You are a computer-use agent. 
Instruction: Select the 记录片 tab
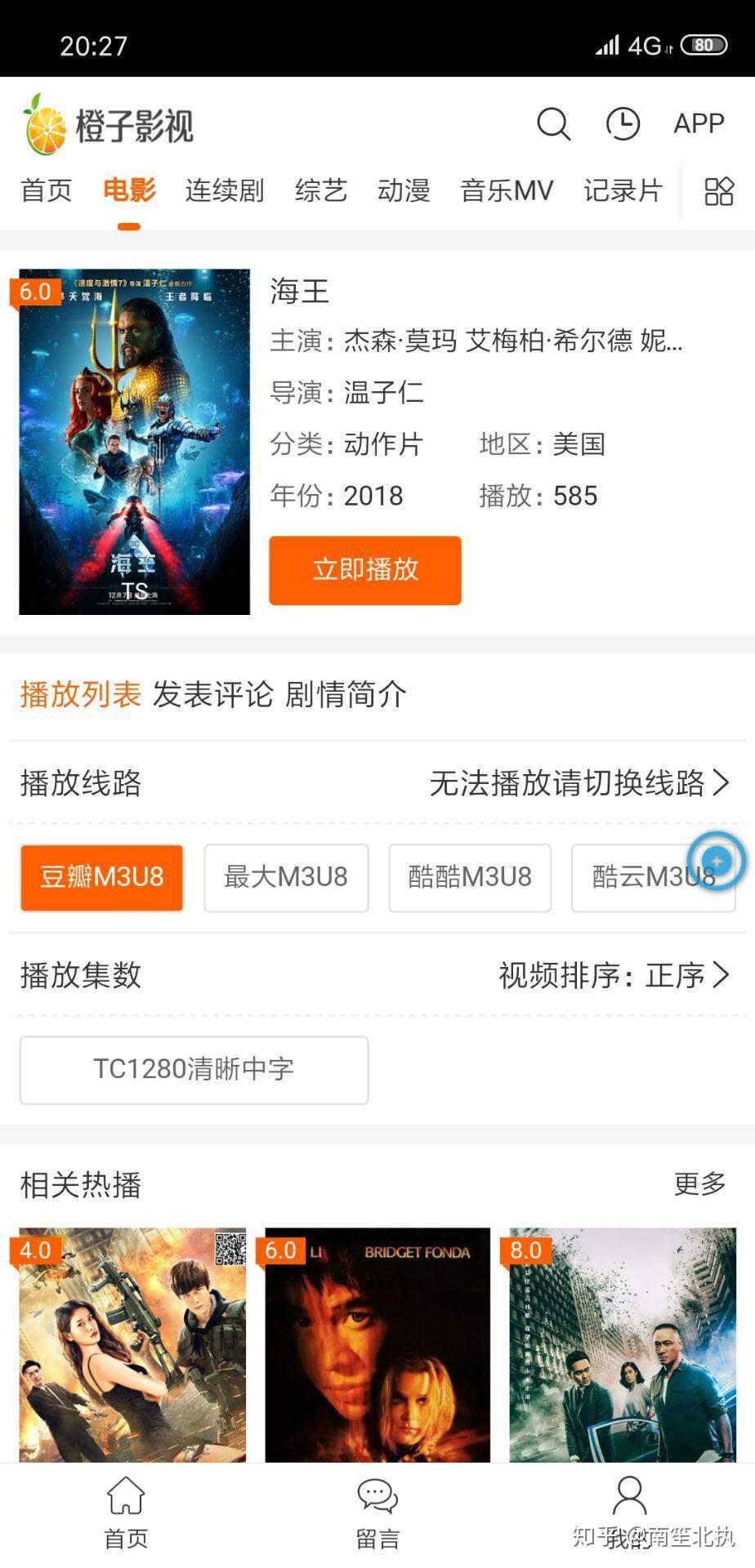tap(623, 191)
